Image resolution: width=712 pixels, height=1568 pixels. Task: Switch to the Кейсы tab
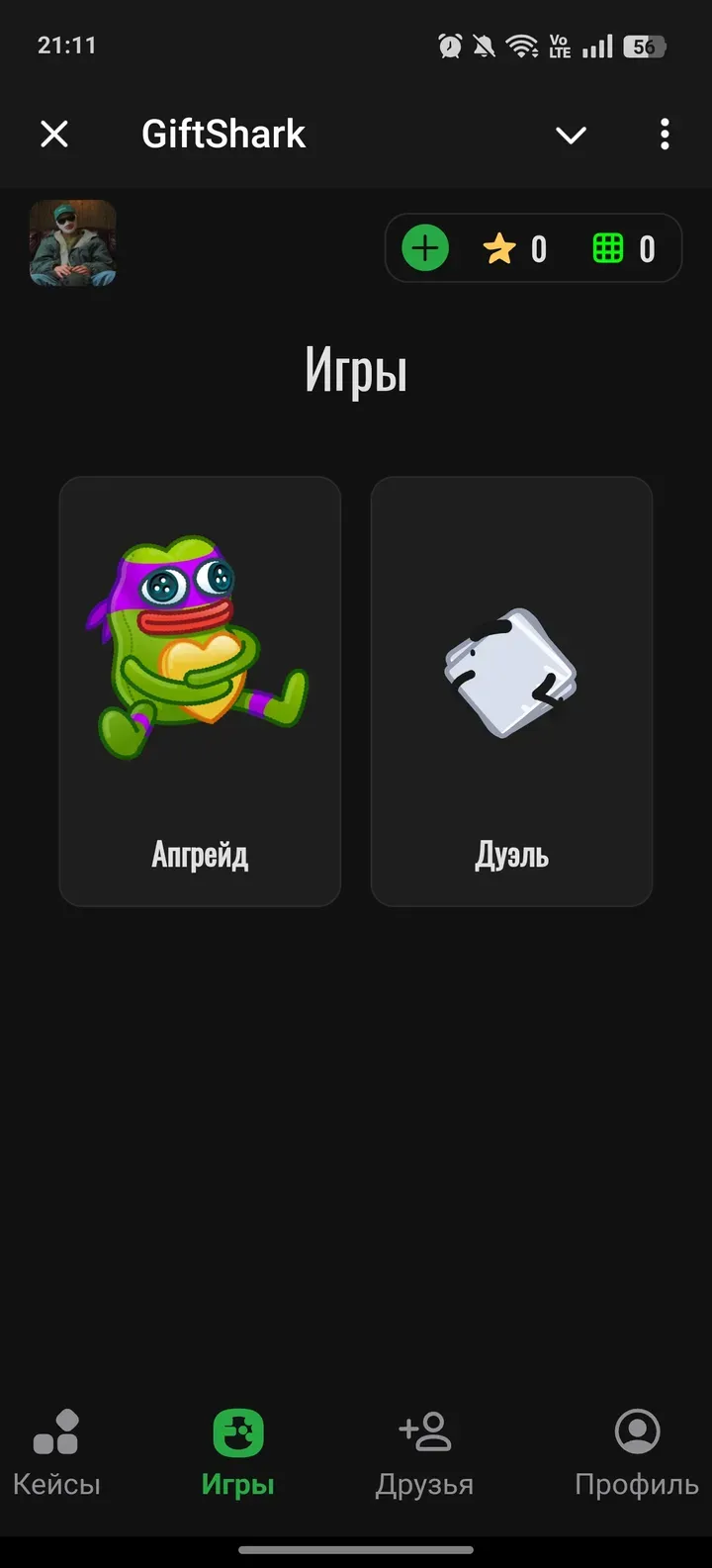point(56,1452)
